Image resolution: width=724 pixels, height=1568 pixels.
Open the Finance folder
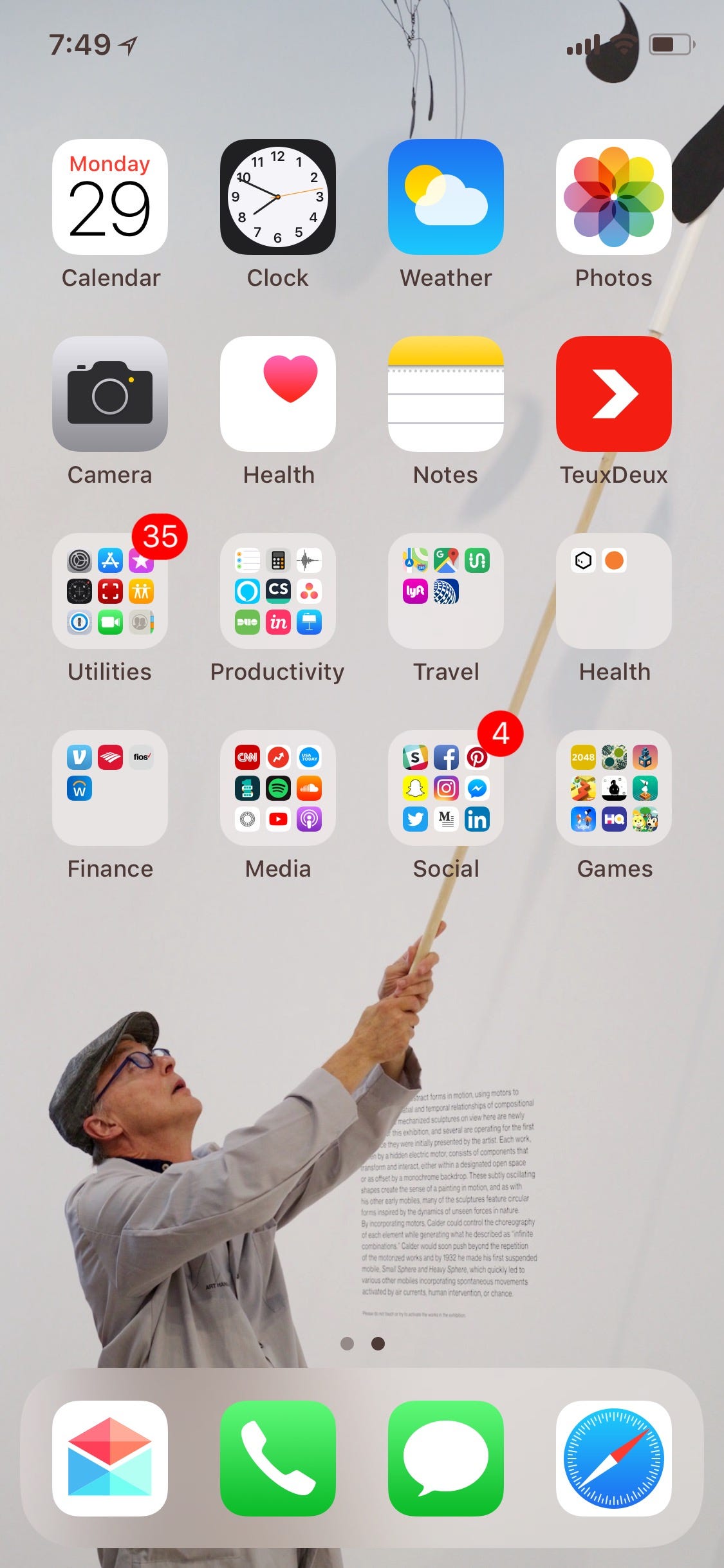click(110, 788)
